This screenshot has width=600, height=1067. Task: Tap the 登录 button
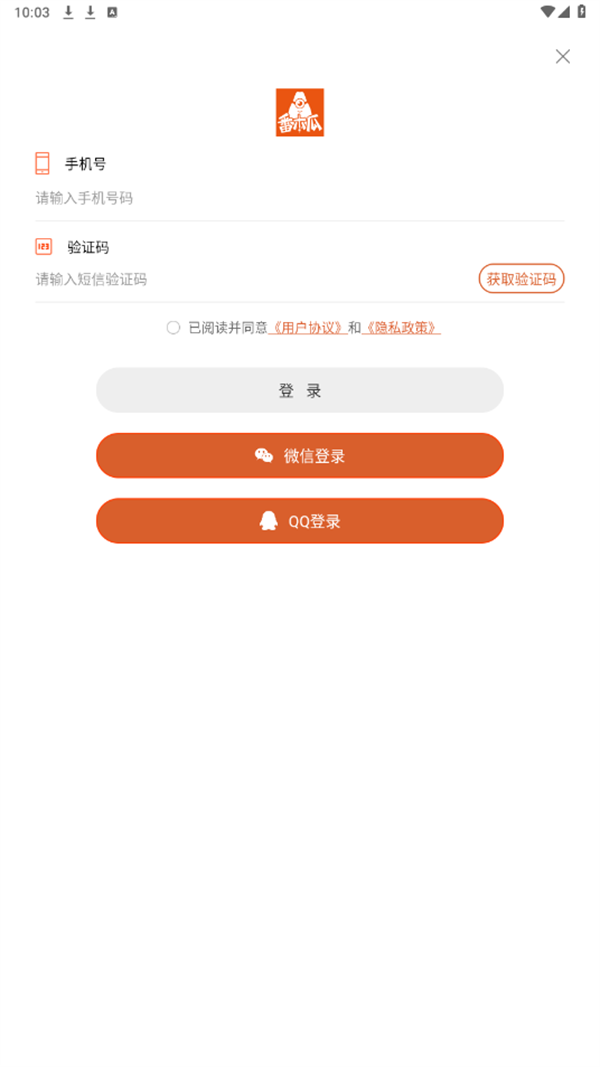tap(299, 390)
